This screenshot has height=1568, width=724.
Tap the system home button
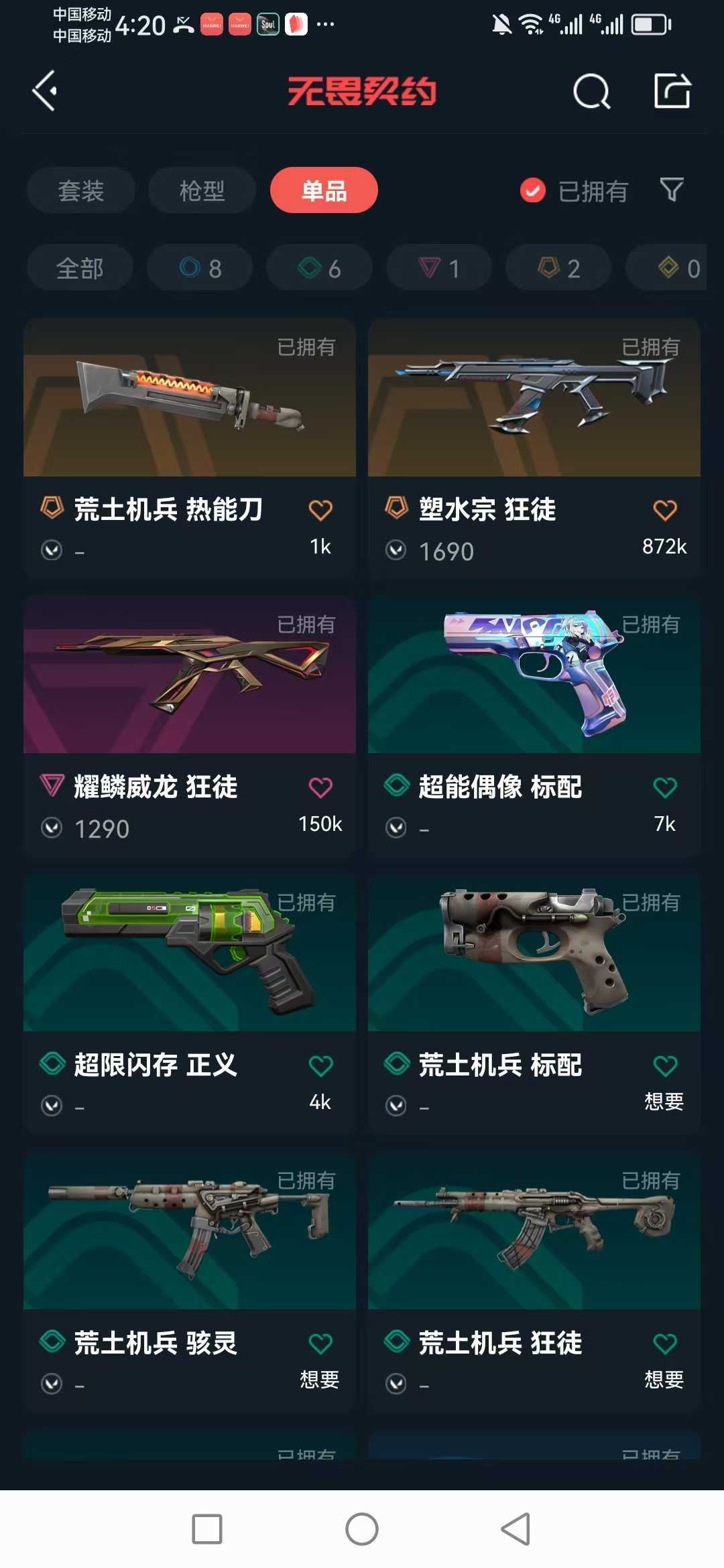pos(362,1529)
